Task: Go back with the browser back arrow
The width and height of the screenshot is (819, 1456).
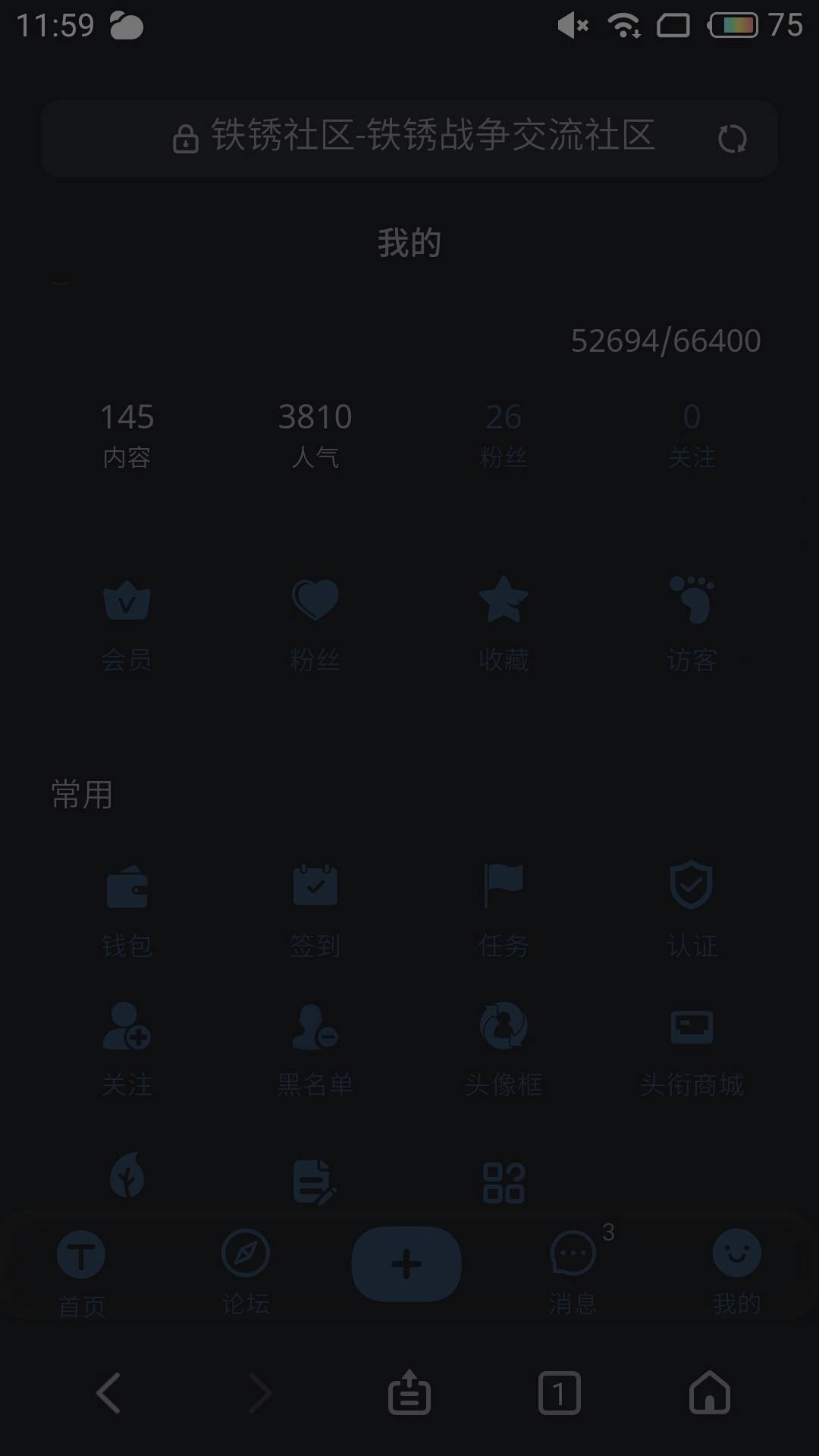Action: tap(108, 1393)
